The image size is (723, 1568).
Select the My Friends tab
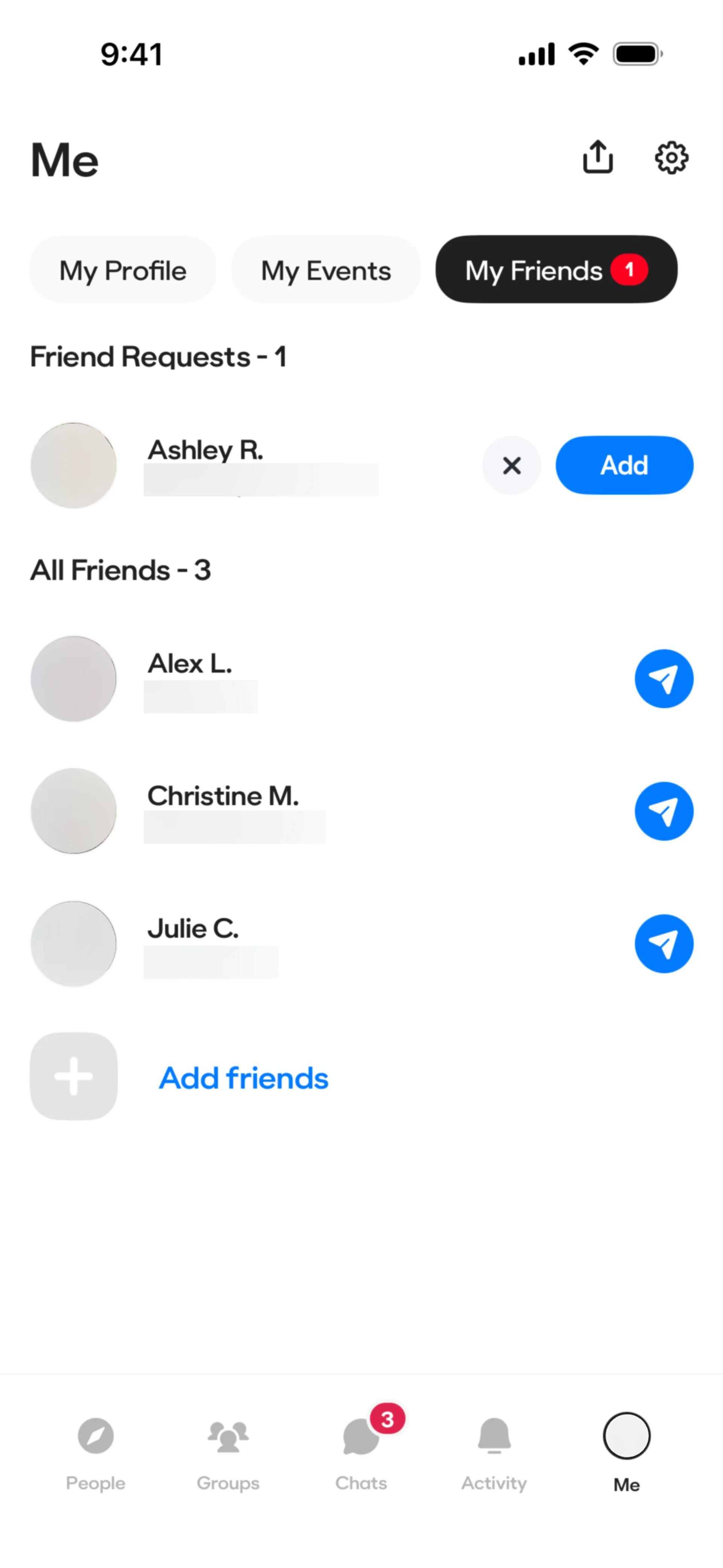[x=556, y=270]
